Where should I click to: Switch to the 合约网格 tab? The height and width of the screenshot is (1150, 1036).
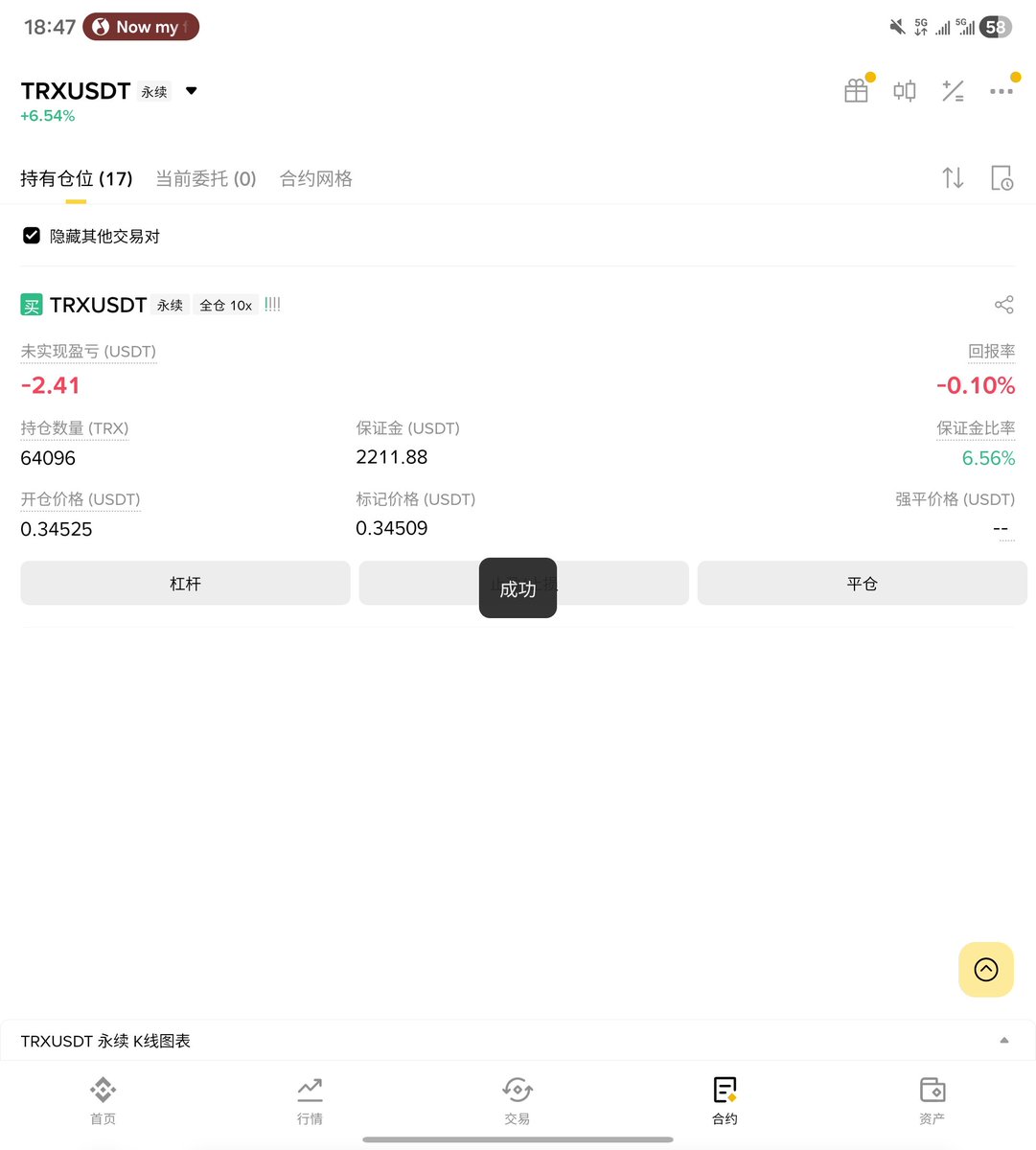tap(316, 179)
